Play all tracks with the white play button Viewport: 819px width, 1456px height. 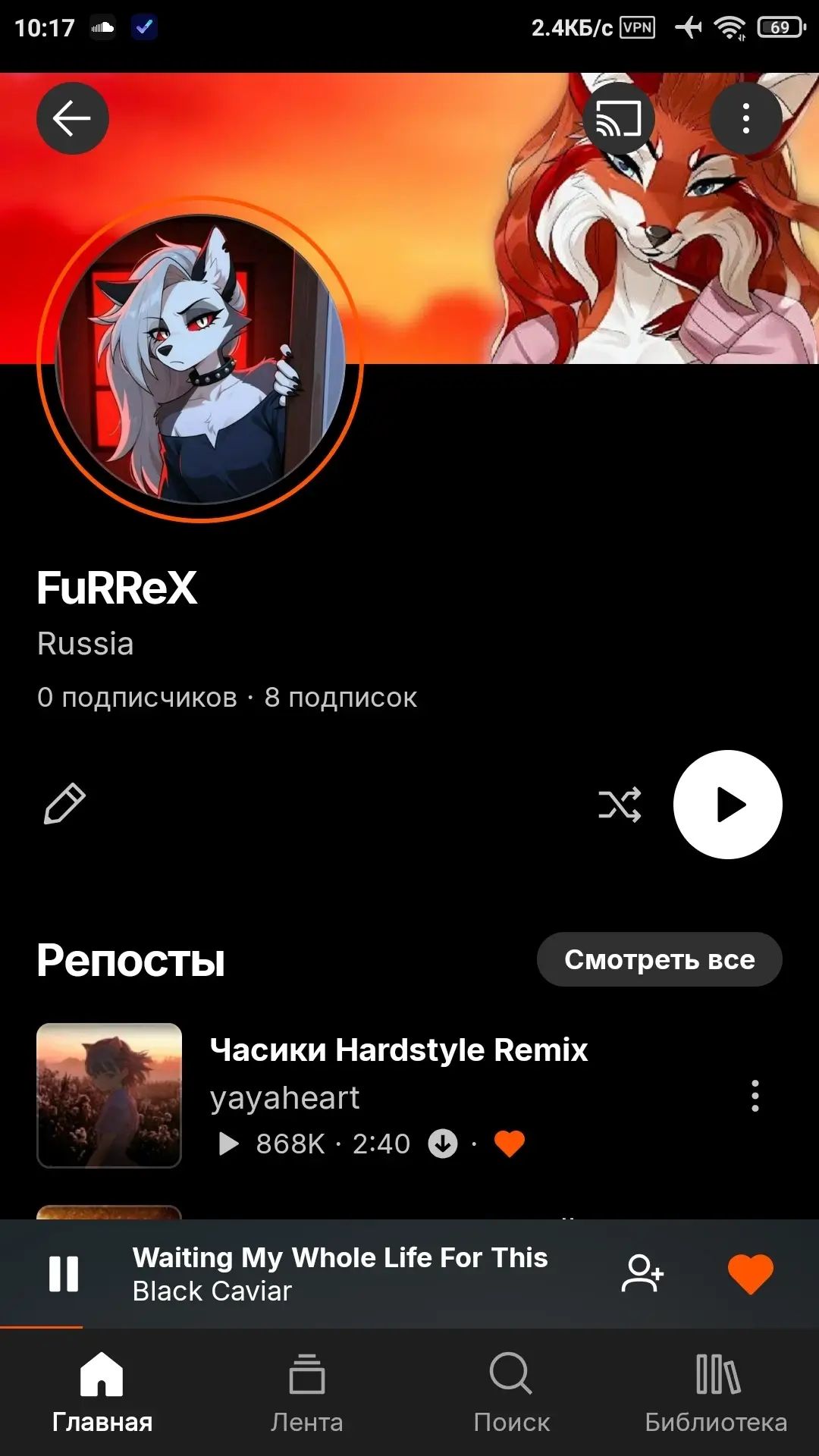point(728,805)
